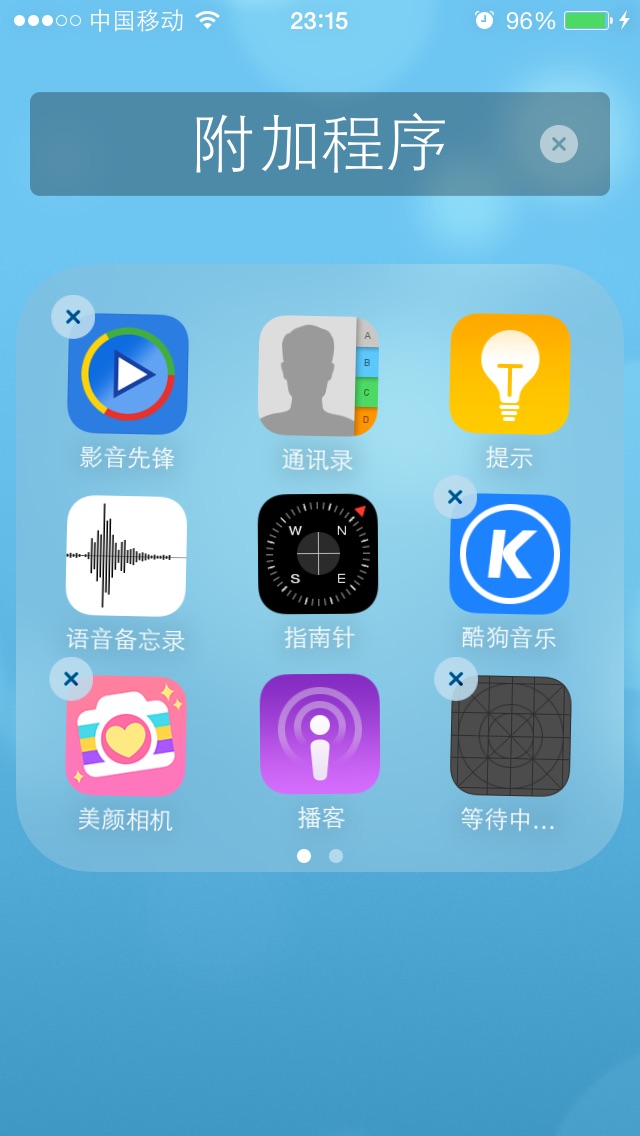Clear the folder name 附加程序
640x1136 pixels.
click(558, 144)
